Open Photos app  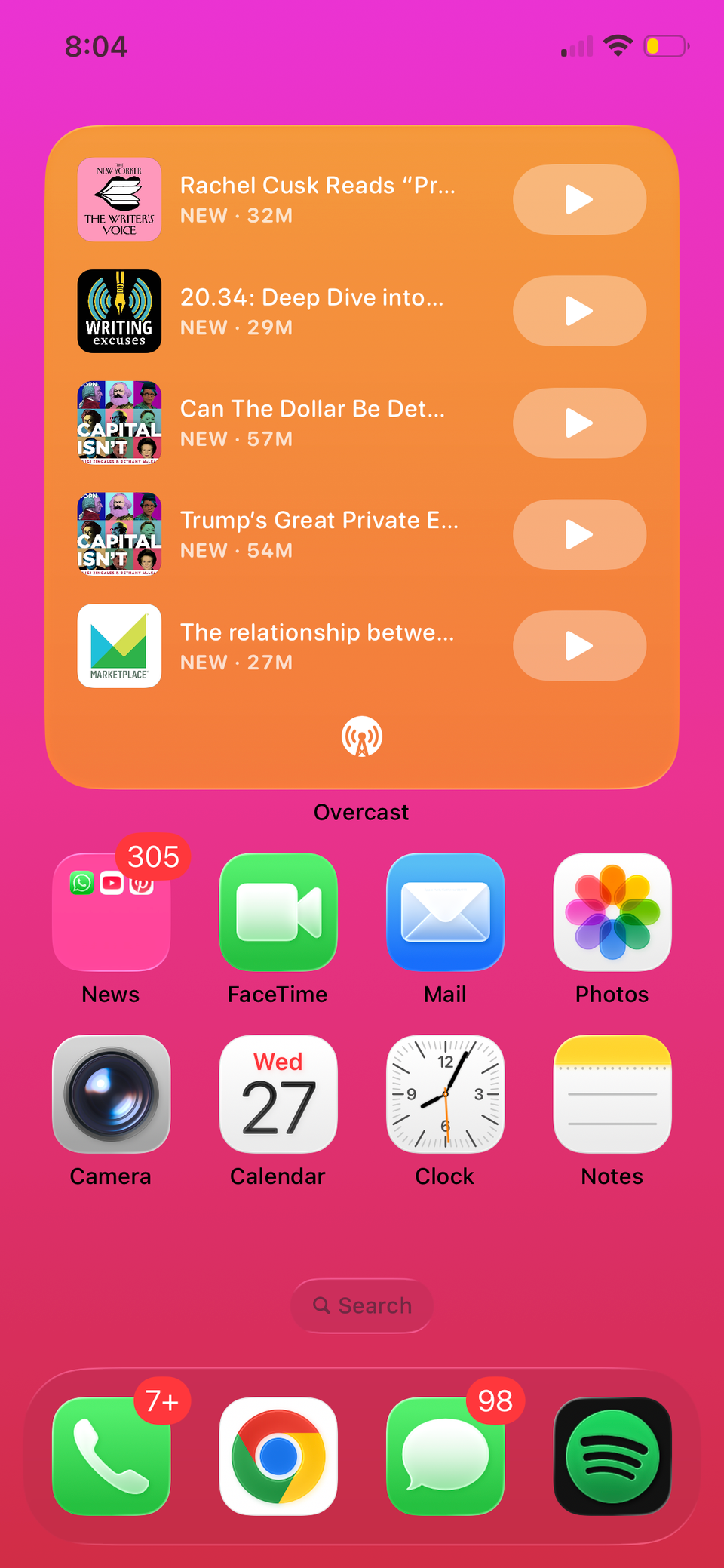pos(612,912)
